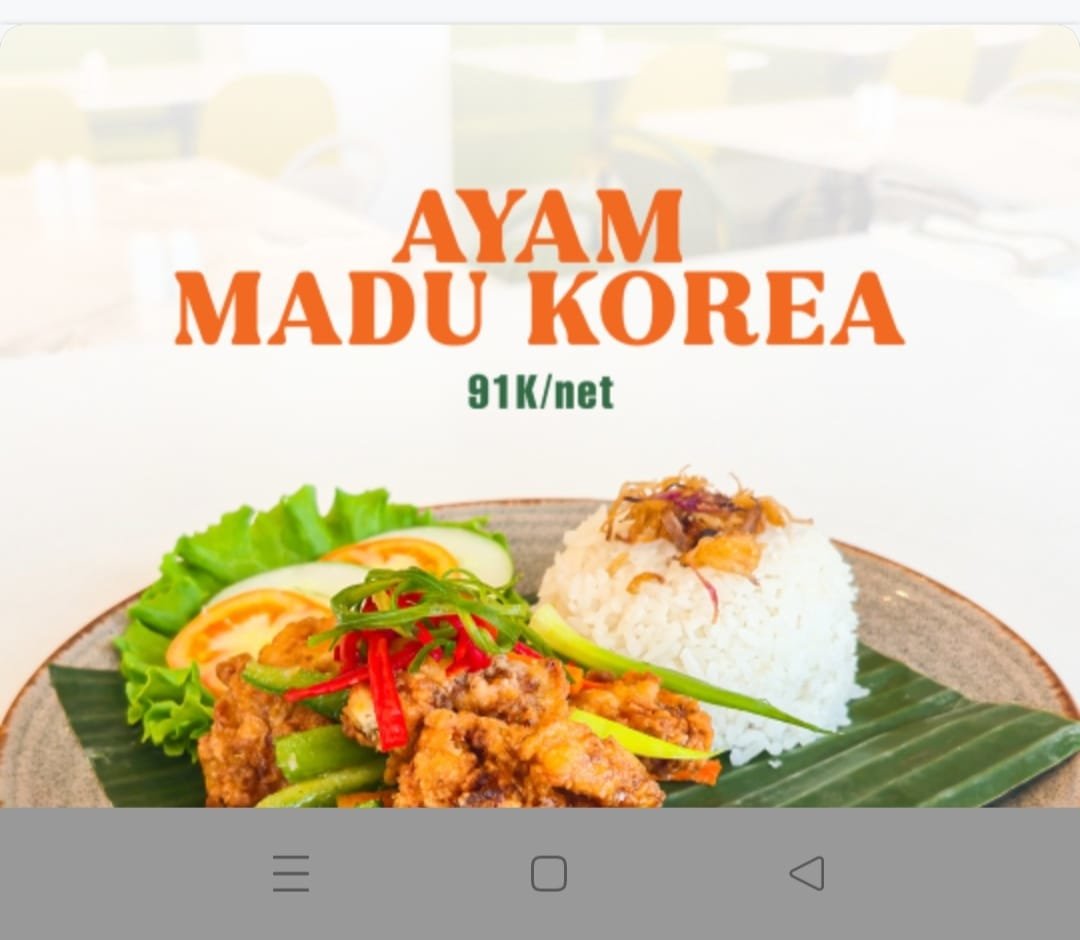Screen dimensions: 1080x940
Task: Open the Ayam Madu Korea promo banner
Action: tap(540, 420)
